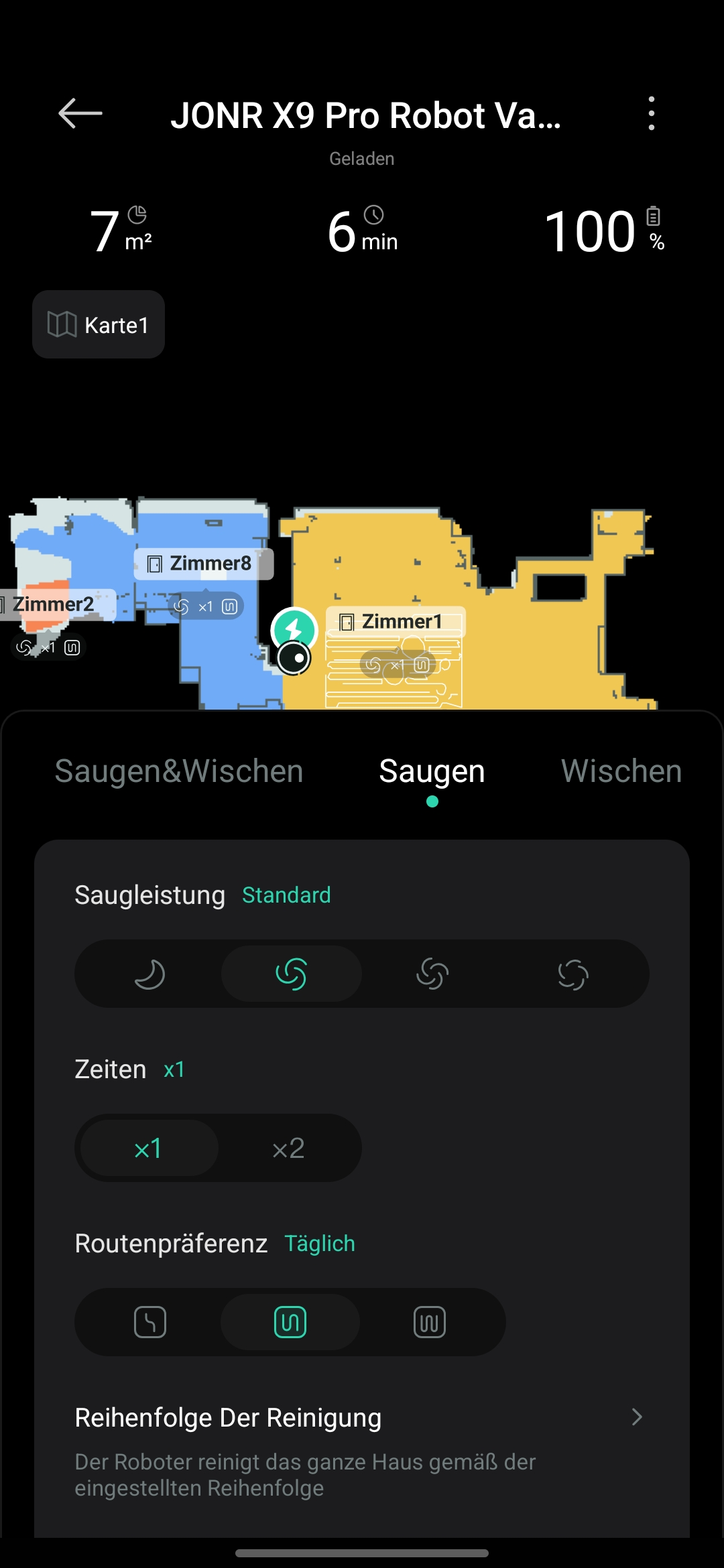The width and height of the screenshot is (724, 1568).
Task: Set suction power to the maximum level
Action: [x=573, y=974]
